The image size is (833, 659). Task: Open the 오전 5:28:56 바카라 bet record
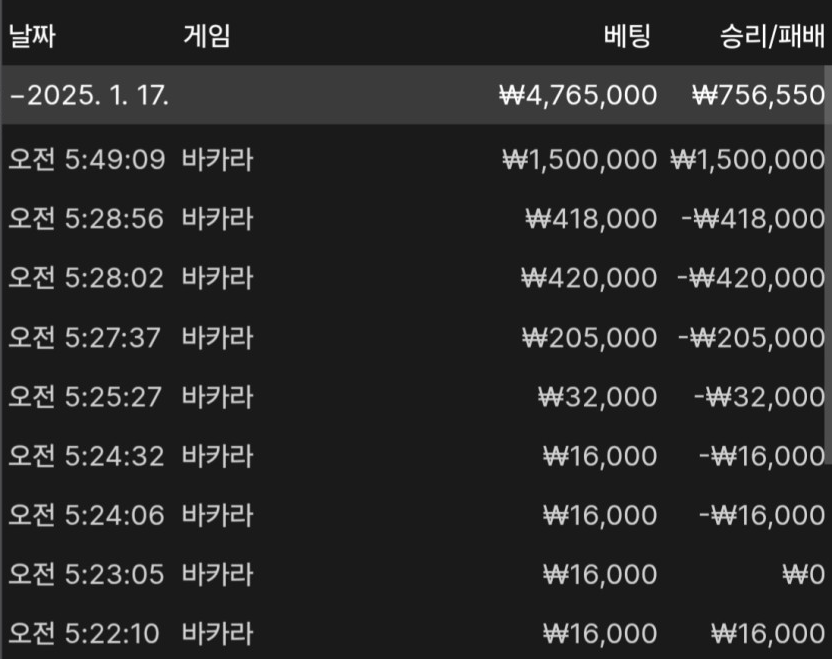point(416,219)
